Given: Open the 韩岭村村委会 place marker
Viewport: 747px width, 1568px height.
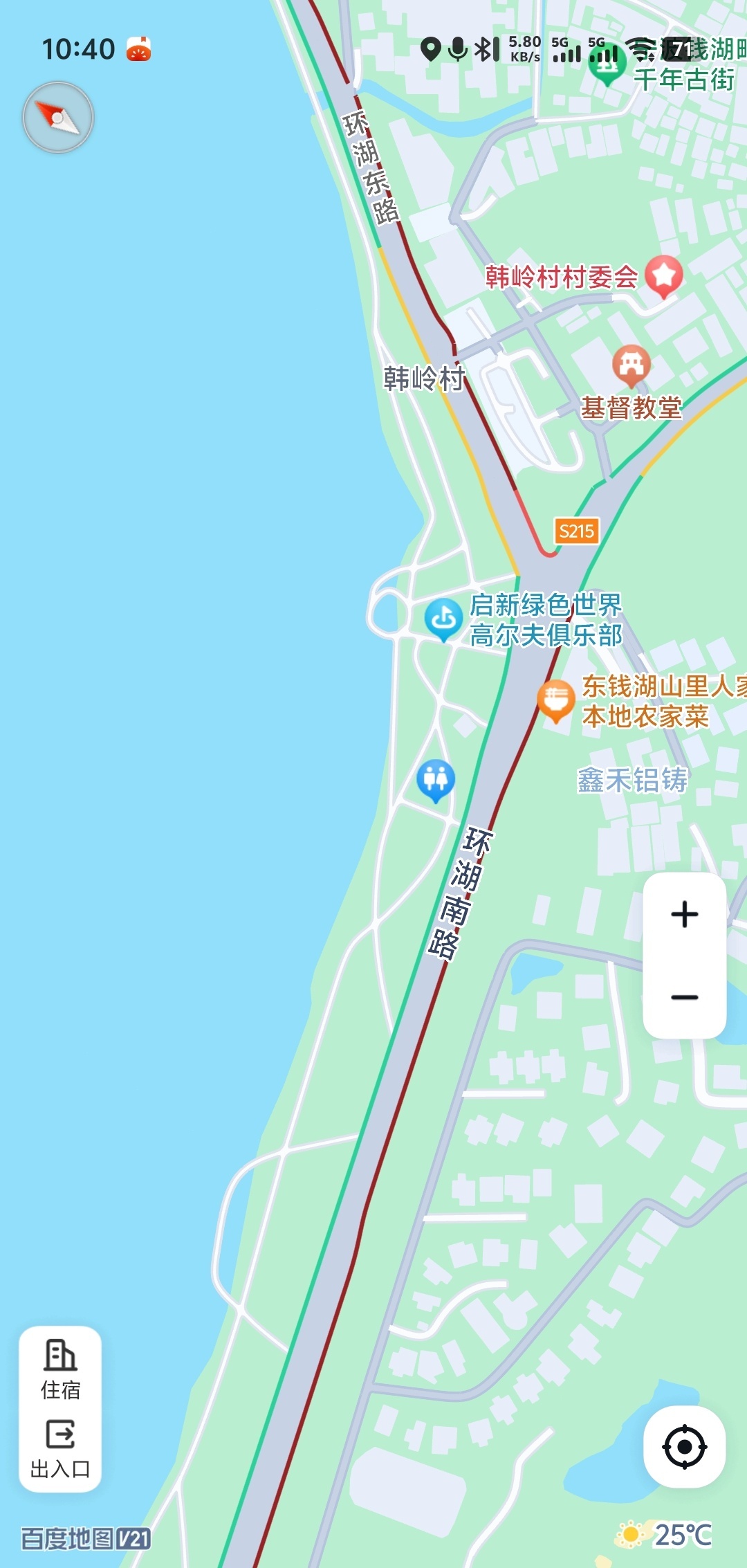Looking at the screenshot, I should click(663, 274).
